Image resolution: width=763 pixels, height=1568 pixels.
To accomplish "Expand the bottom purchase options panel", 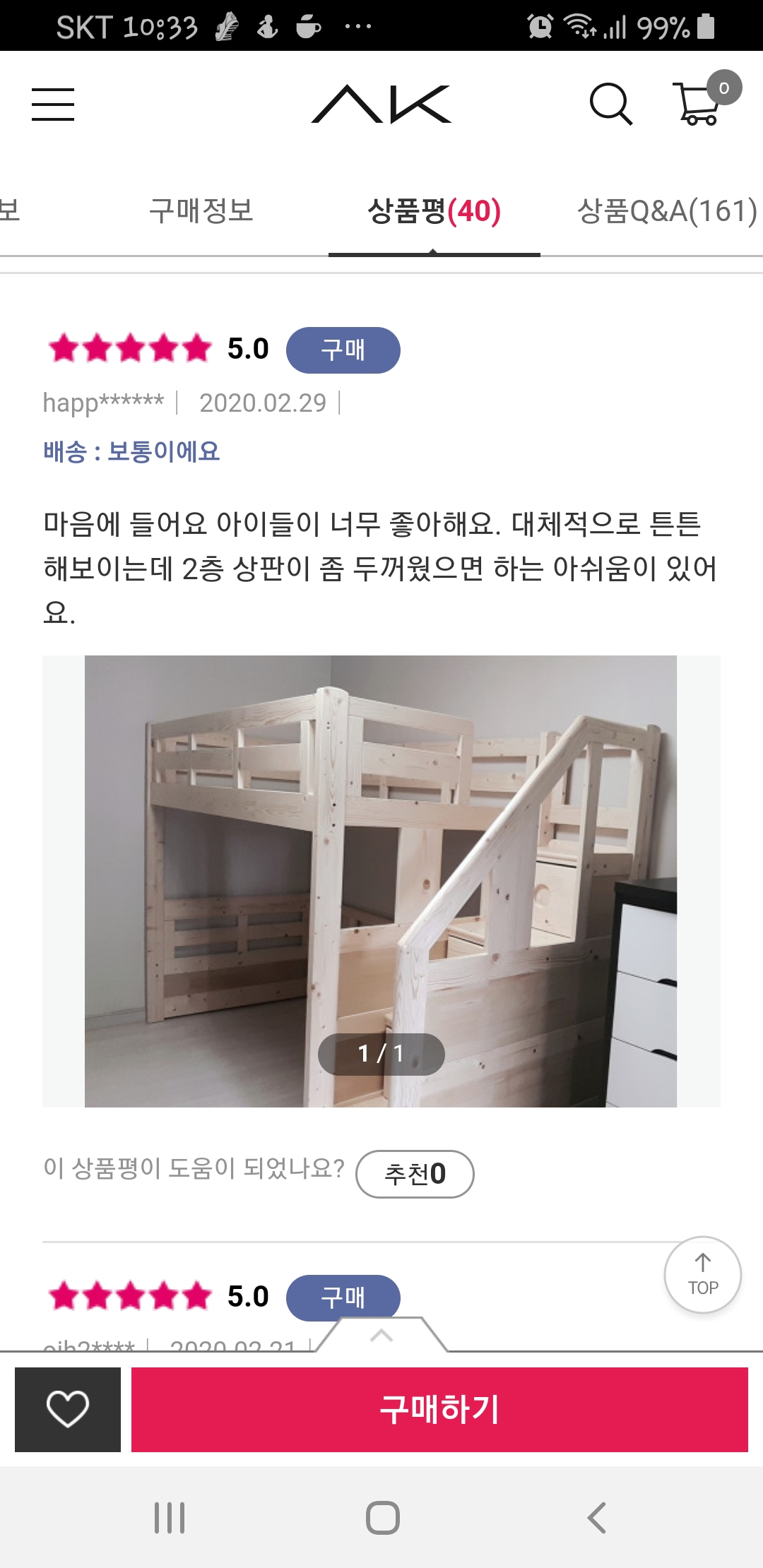I will [381, 1335].
